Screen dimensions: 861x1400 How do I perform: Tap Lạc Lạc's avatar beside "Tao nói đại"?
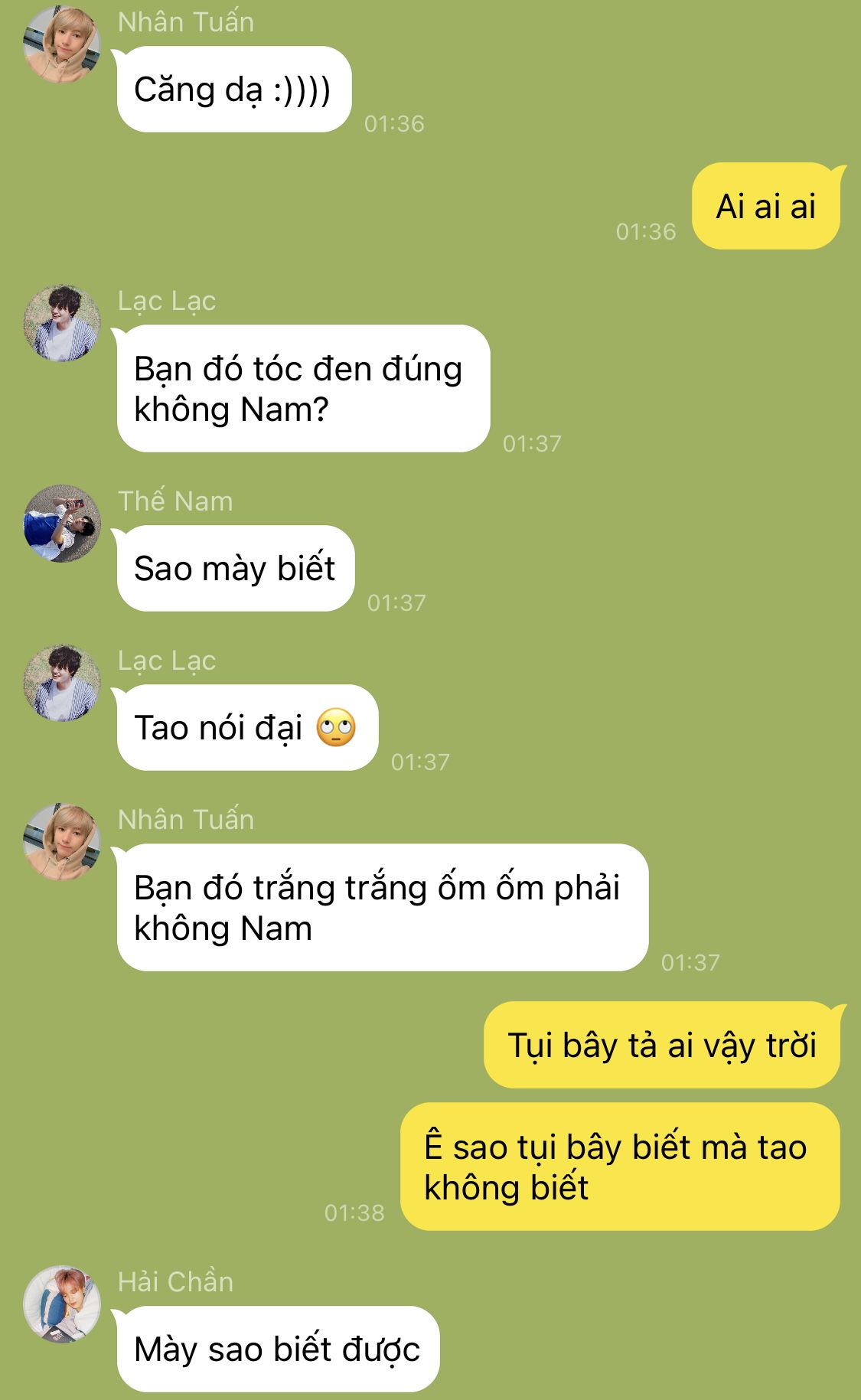click(x=62, y=683)
